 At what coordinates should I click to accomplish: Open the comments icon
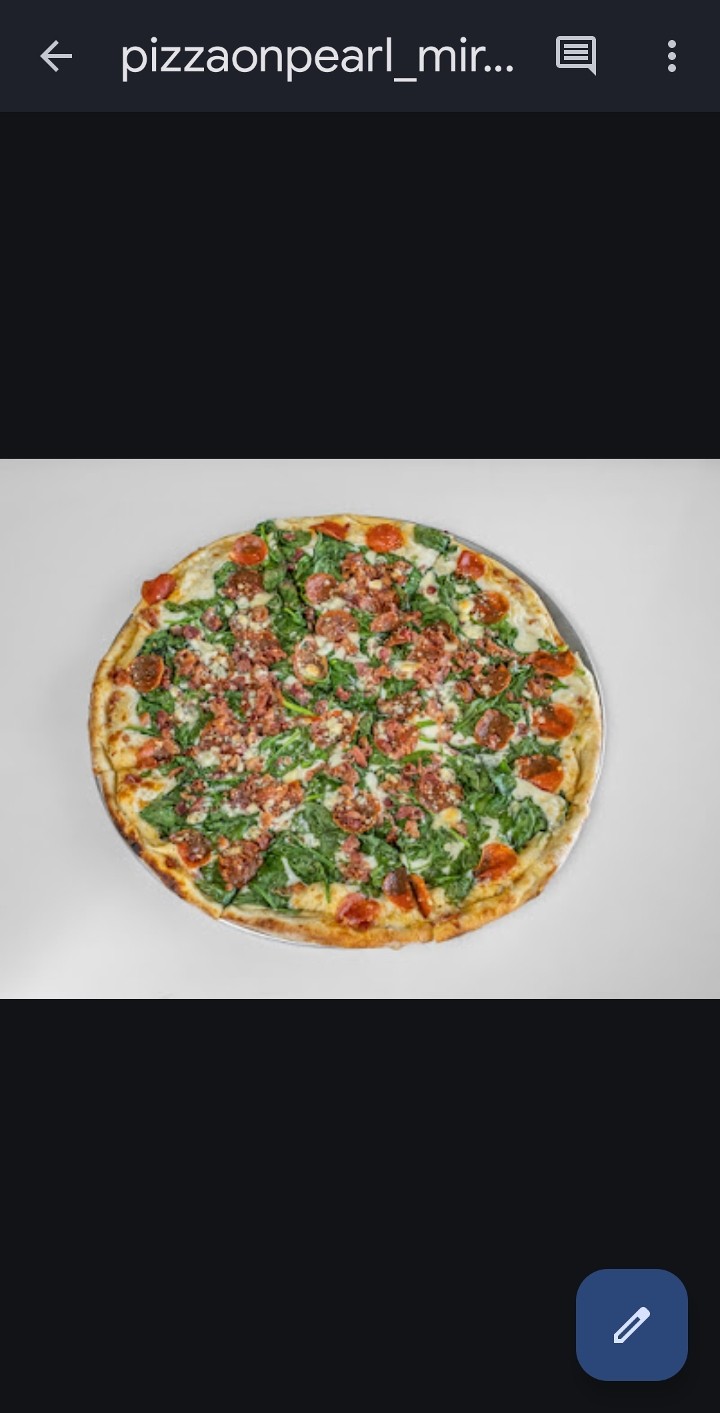click(x=576, y=57)
